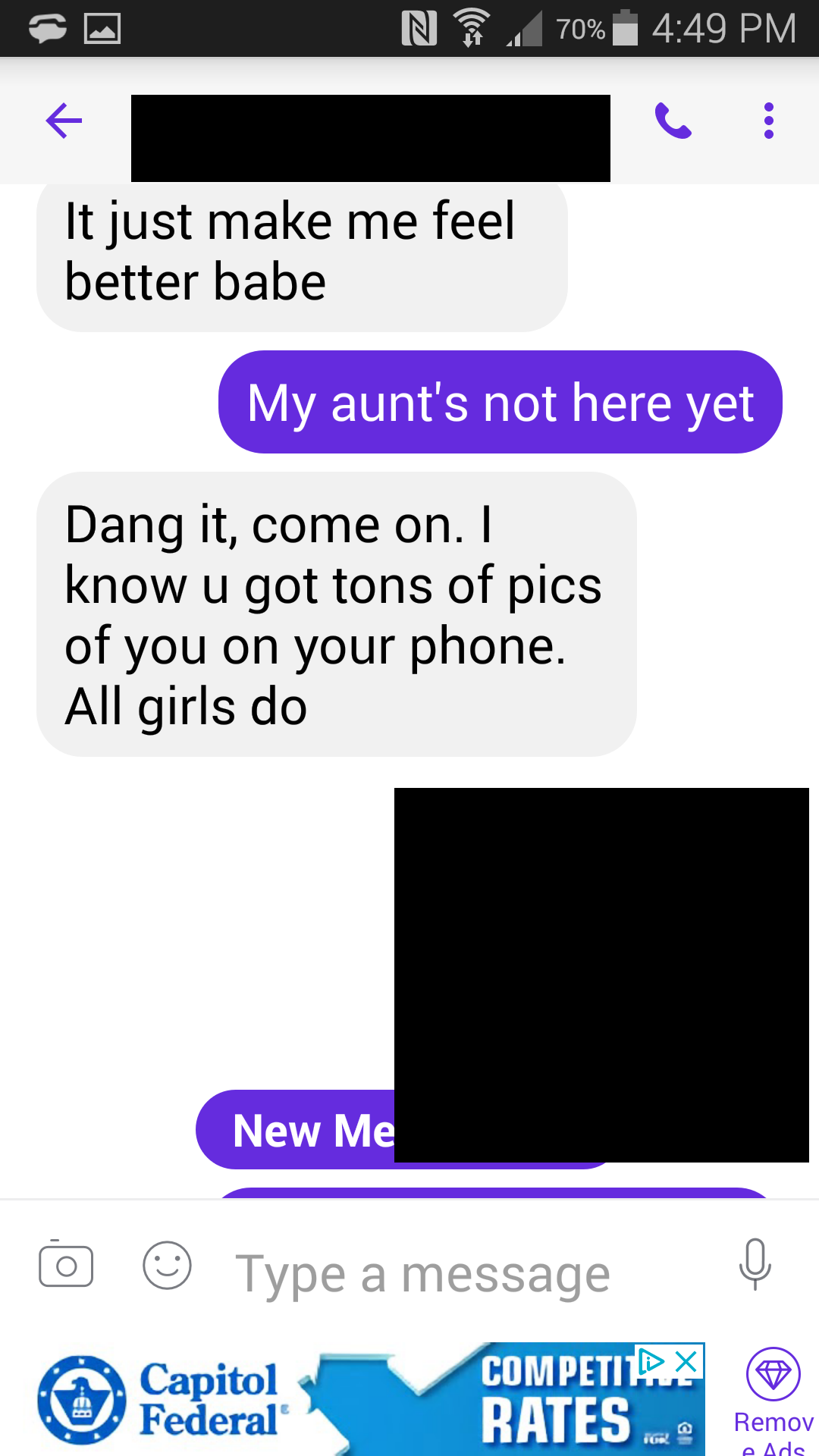Image resolution: width=819 pixels, height=1456 pixels.
Task: Focus the Type a message field
Action: pos(455,1274)
